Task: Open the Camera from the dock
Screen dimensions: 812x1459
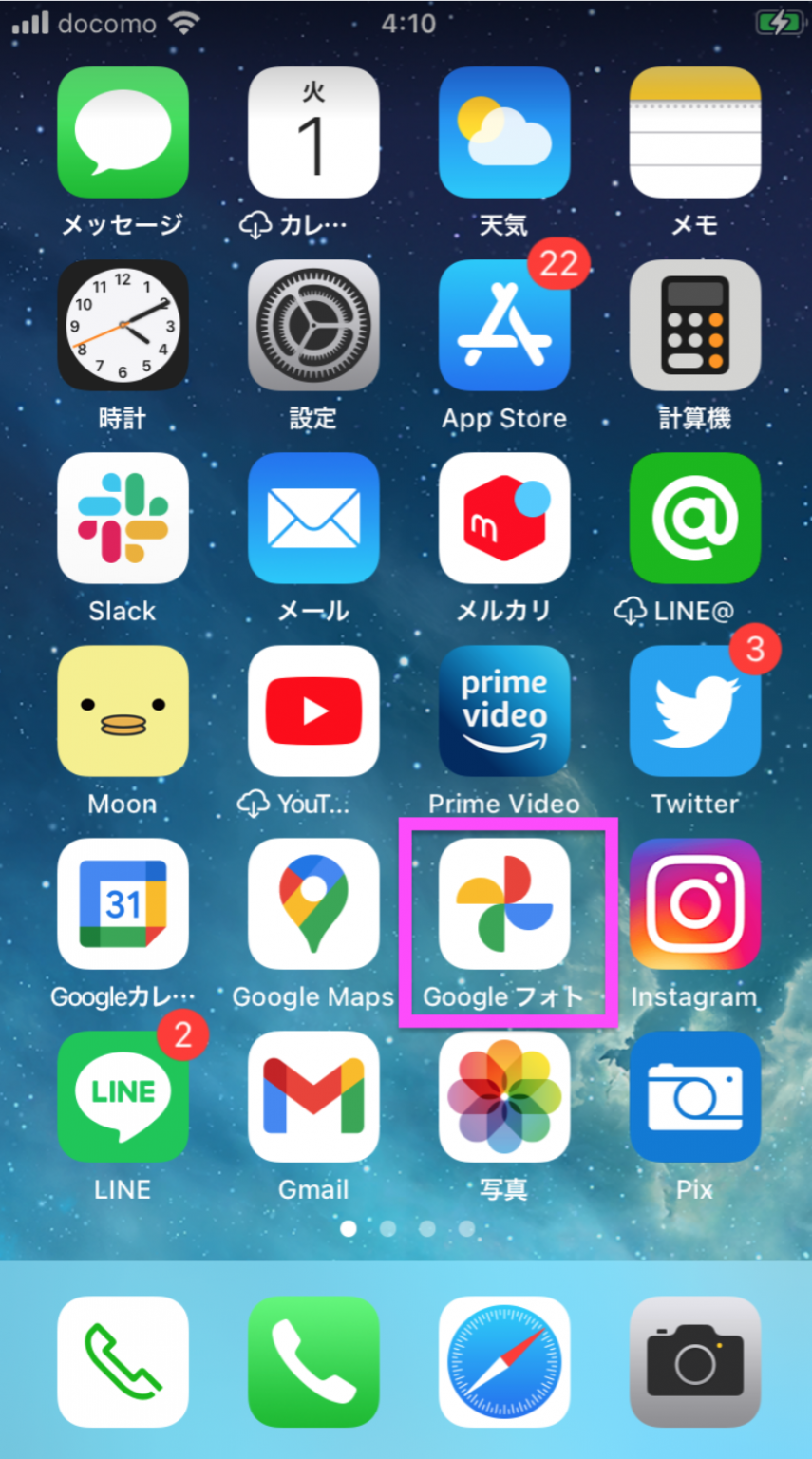Action: 695,1362
